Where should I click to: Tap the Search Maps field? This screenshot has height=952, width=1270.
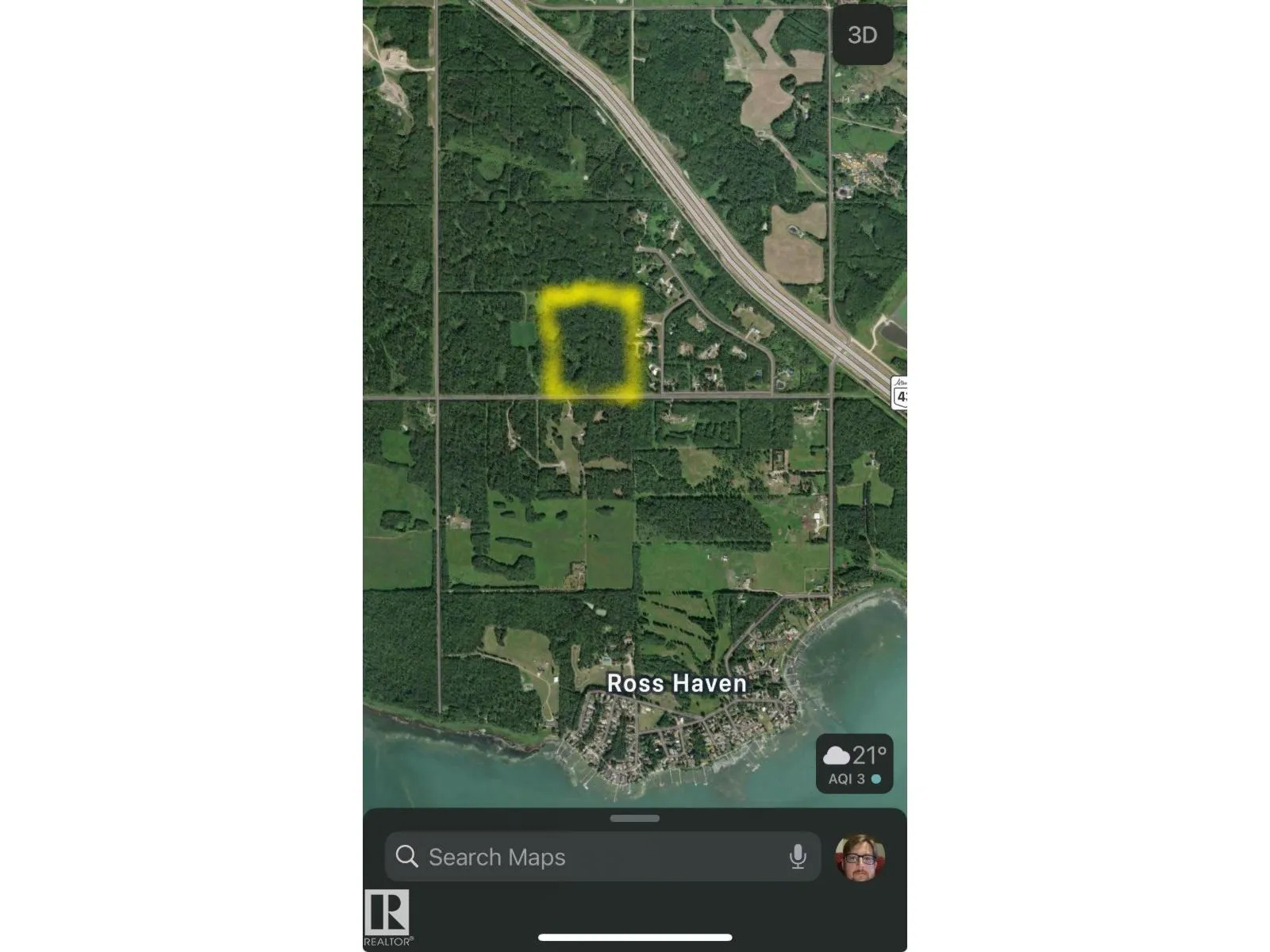(587, 857)
